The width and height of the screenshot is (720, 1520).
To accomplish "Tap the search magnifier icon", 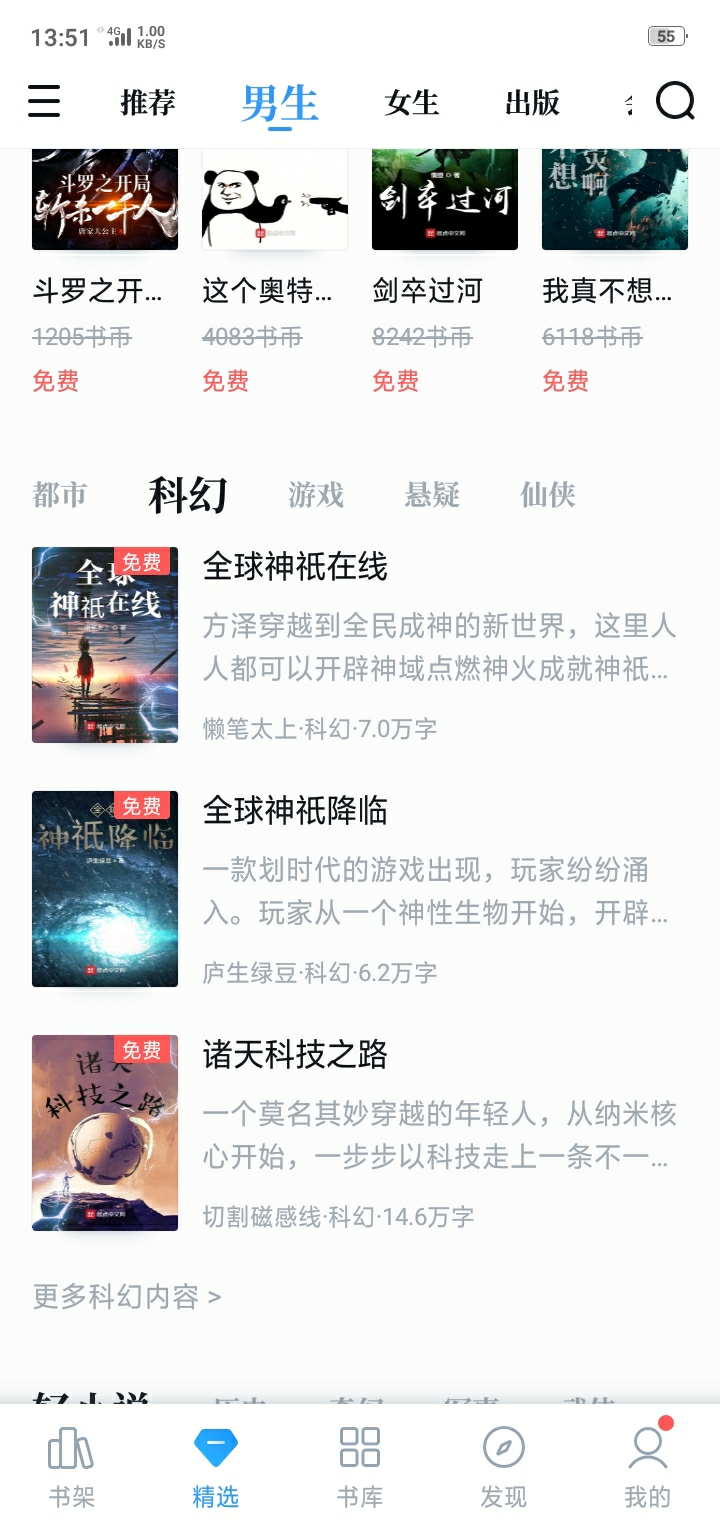I will 675,101.
